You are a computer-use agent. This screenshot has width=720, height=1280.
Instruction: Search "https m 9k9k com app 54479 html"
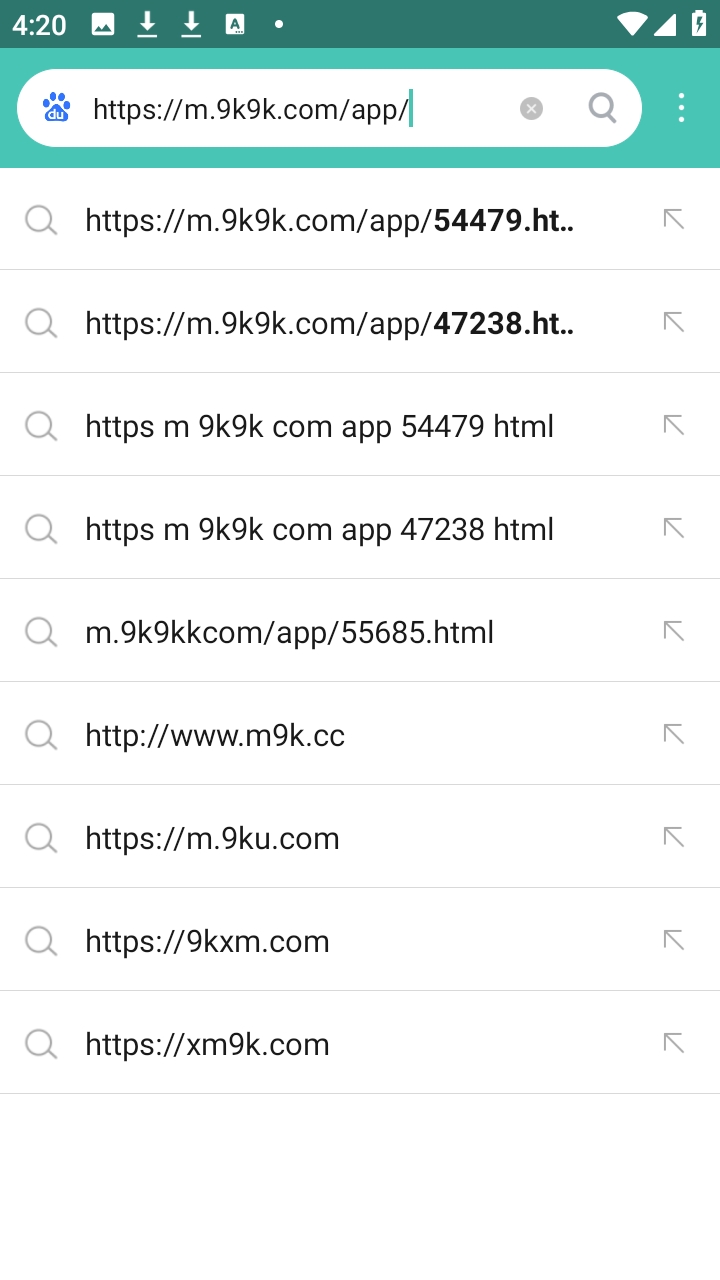(319, 426)
